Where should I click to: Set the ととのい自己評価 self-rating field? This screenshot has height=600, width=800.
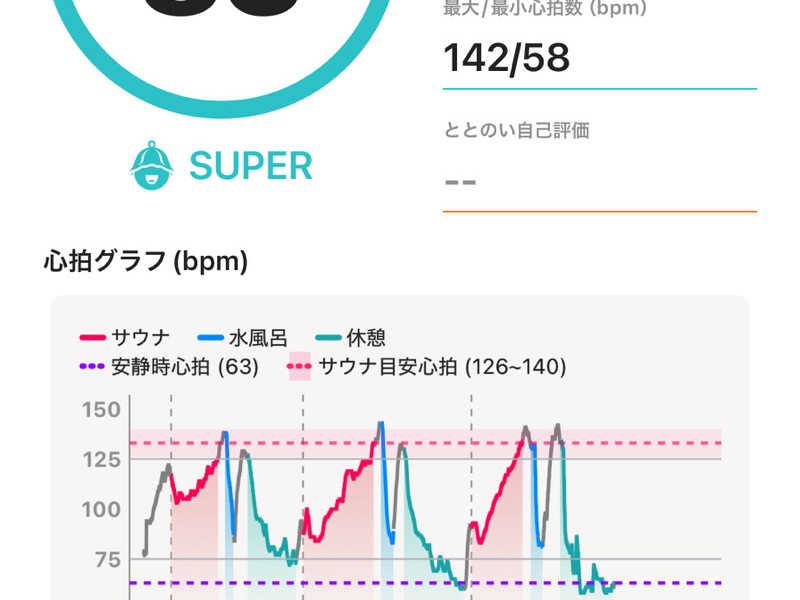(598, 182)
